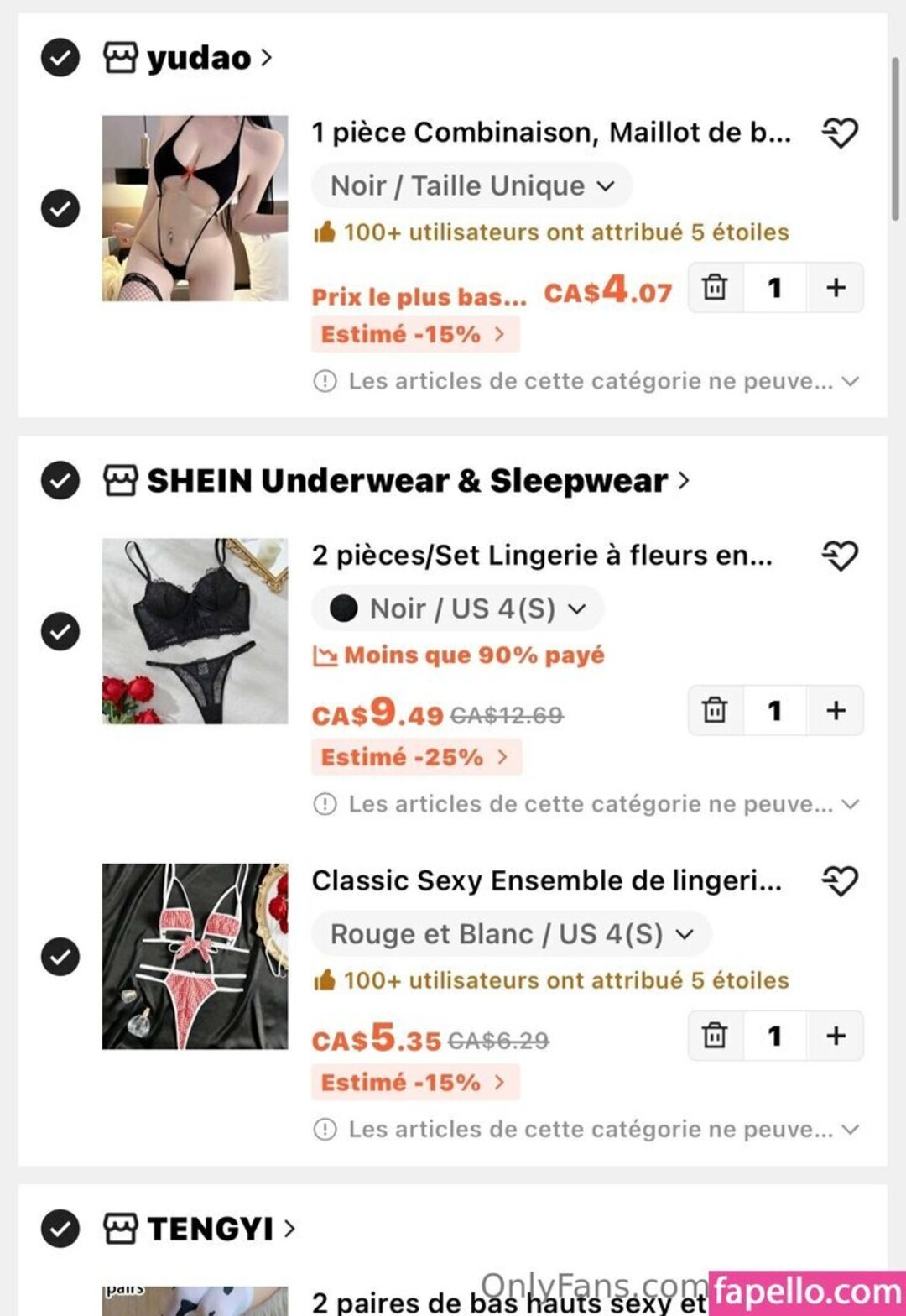Increase quantity of the CA$4.07 item
The height and width of the screenshot is (1316, 906).
[836, 288]
